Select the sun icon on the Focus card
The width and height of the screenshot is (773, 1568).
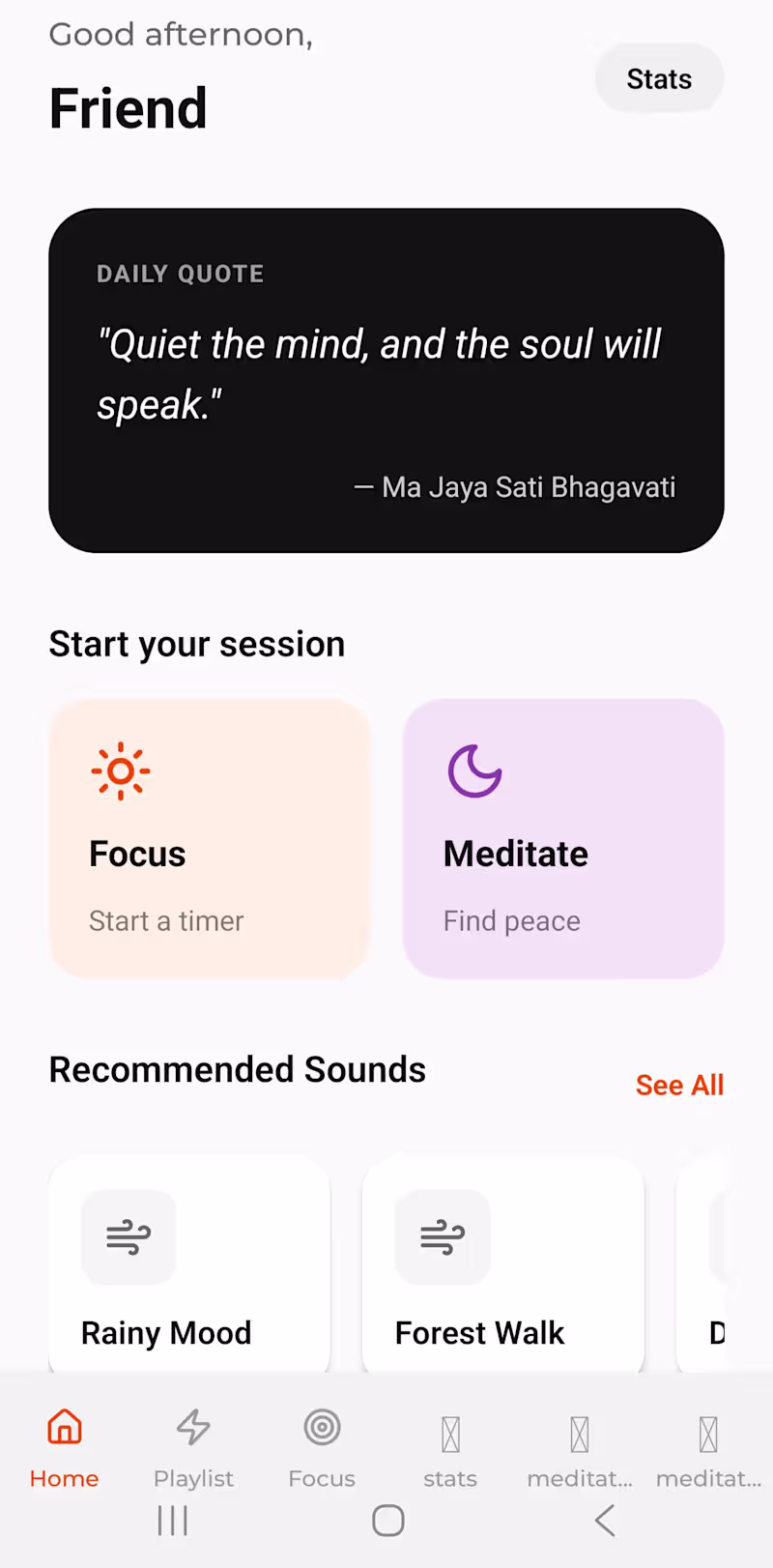pos(120,770)
